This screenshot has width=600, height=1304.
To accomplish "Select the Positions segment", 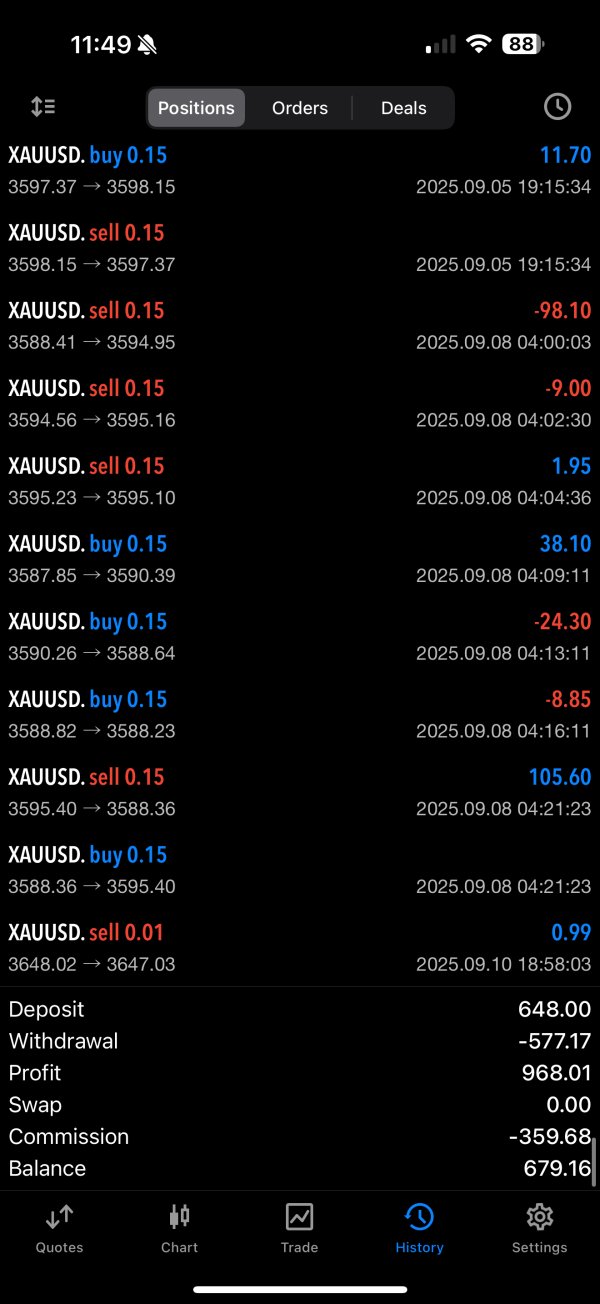I will 196,108.
